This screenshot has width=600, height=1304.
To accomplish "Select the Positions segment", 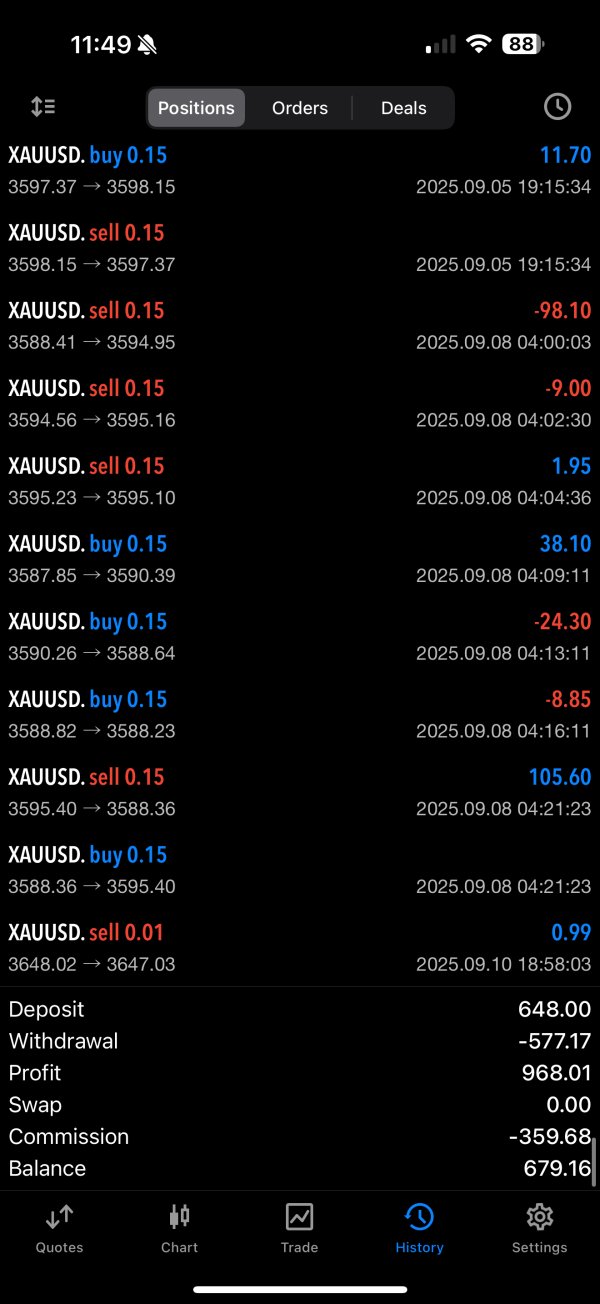I will 196,108.
